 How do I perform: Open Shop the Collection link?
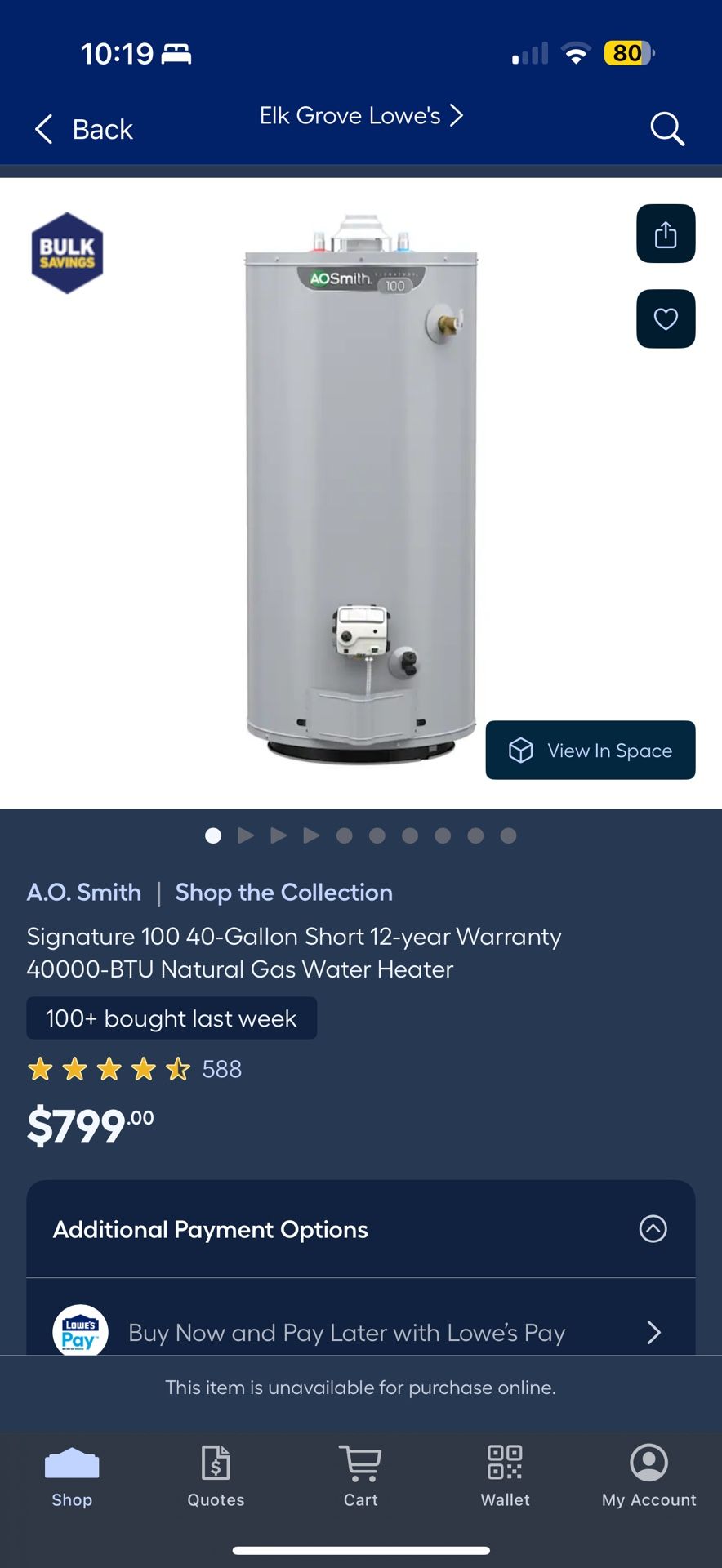[283, 893]
